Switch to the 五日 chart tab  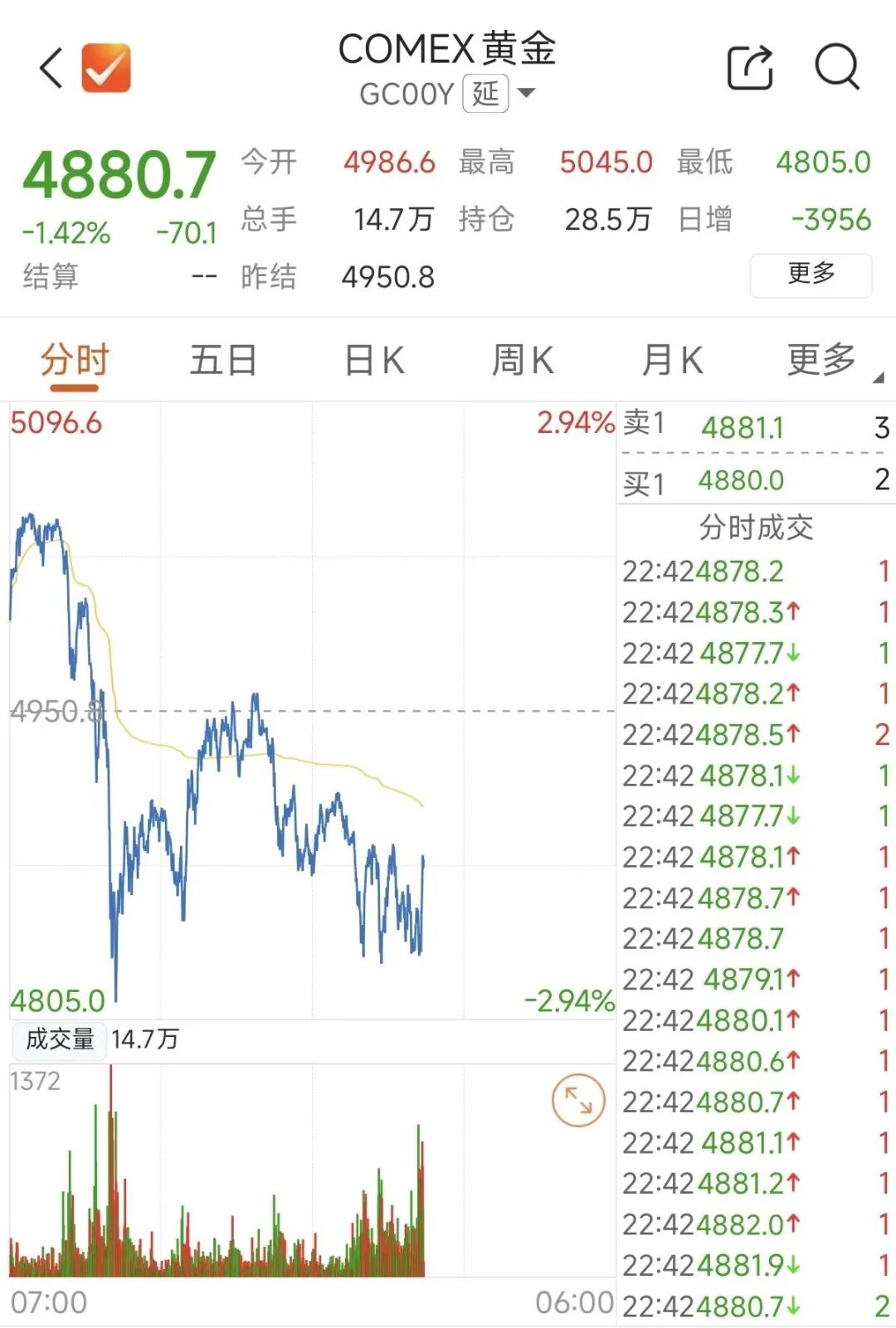(x=223, y=361)
